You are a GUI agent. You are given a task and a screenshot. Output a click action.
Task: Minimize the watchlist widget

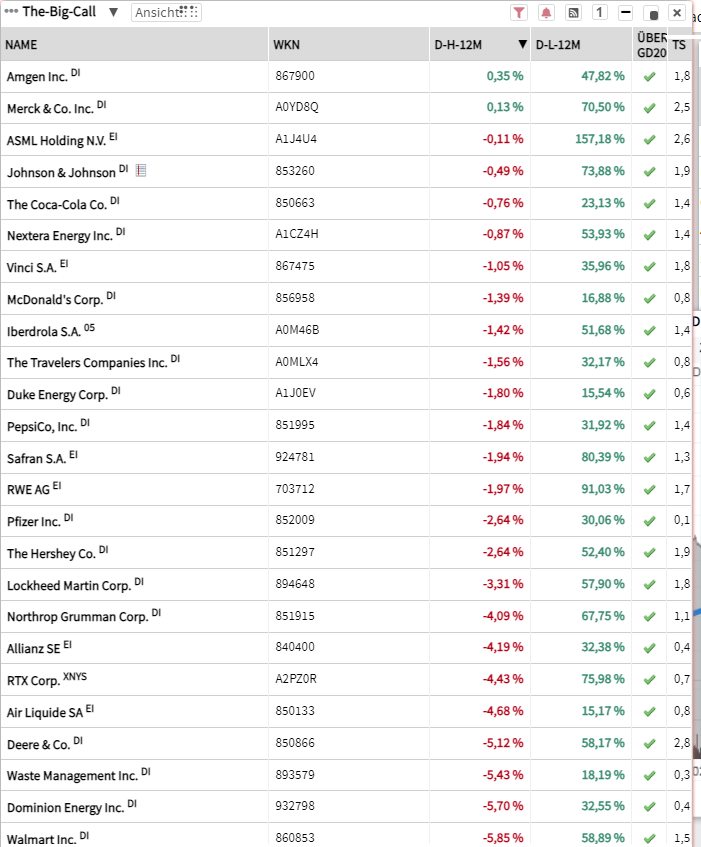(625, 13)
